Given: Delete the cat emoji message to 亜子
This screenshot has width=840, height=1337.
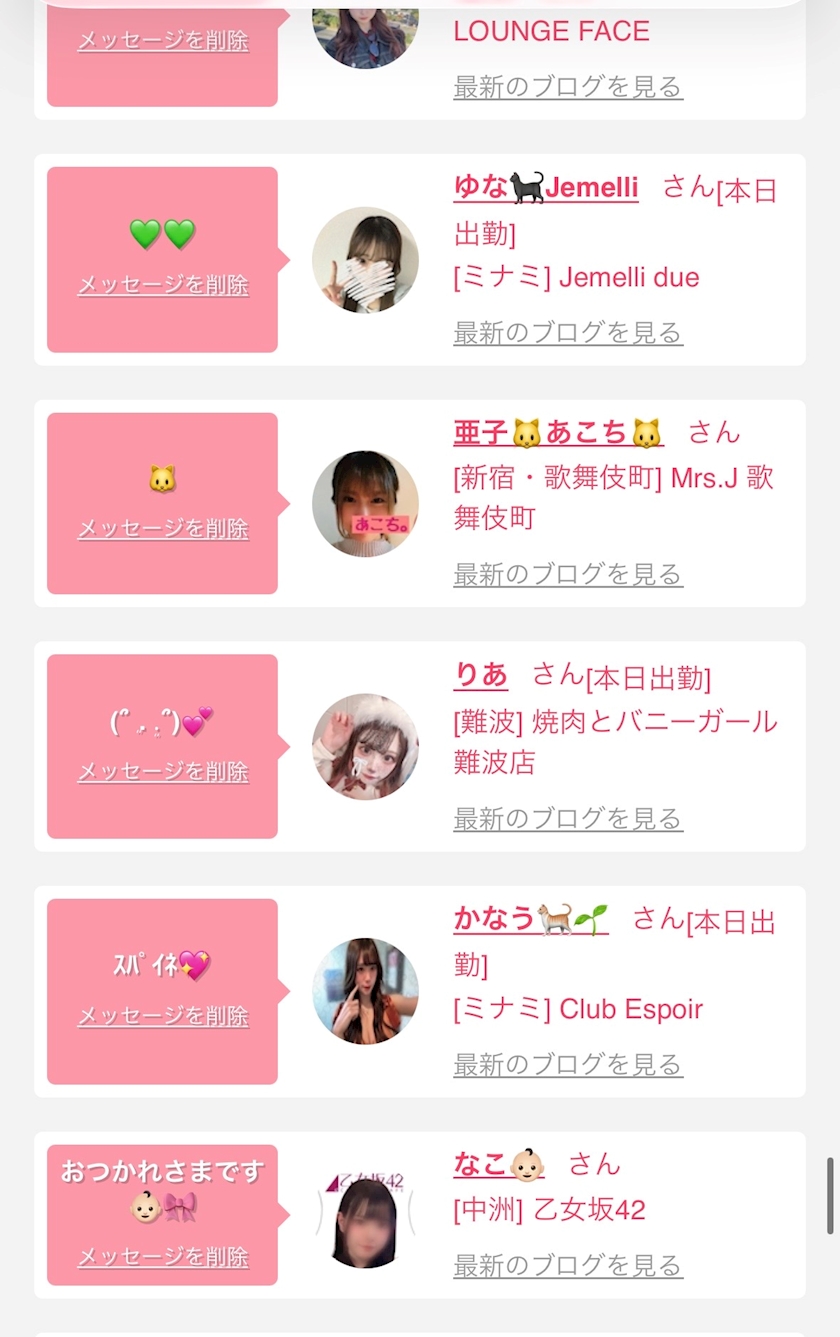Looking at the screenshot, I should pos(163,529).
